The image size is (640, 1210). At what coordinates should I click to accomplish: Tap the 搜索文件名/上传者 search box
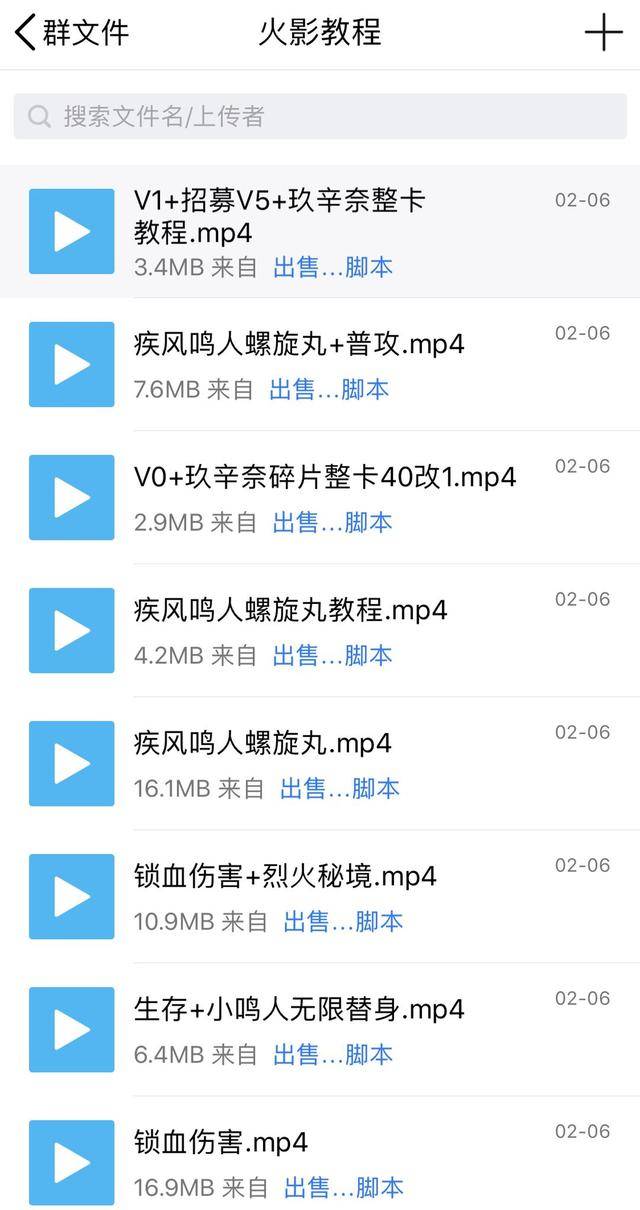pyautogui.click(x=320, y=117)
